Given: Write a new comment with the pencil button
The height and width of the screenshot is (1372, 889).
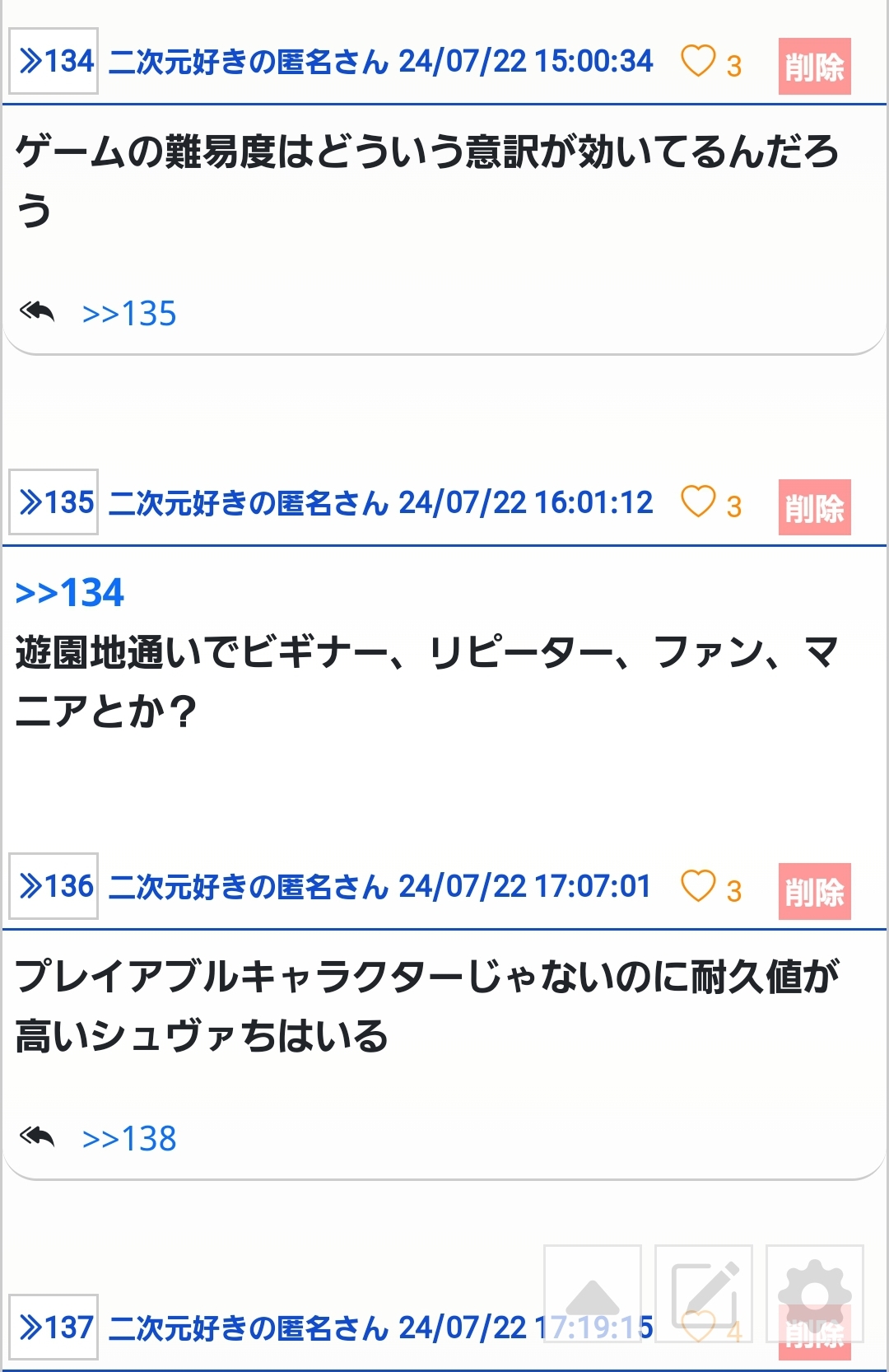Looking at the screenshot, I should [x=704, y=1294].
